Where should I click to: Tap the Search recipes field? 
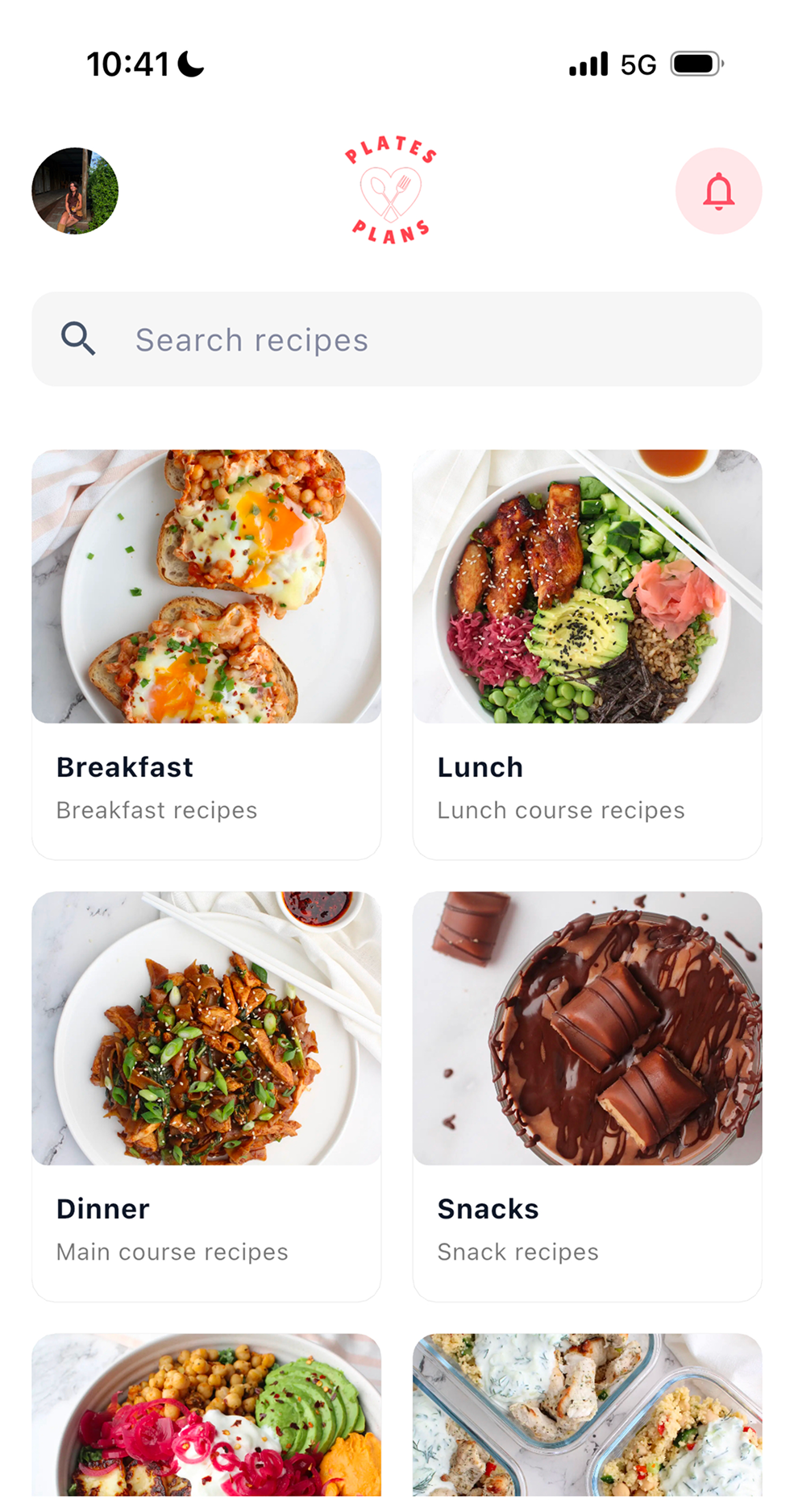point(397,339)
